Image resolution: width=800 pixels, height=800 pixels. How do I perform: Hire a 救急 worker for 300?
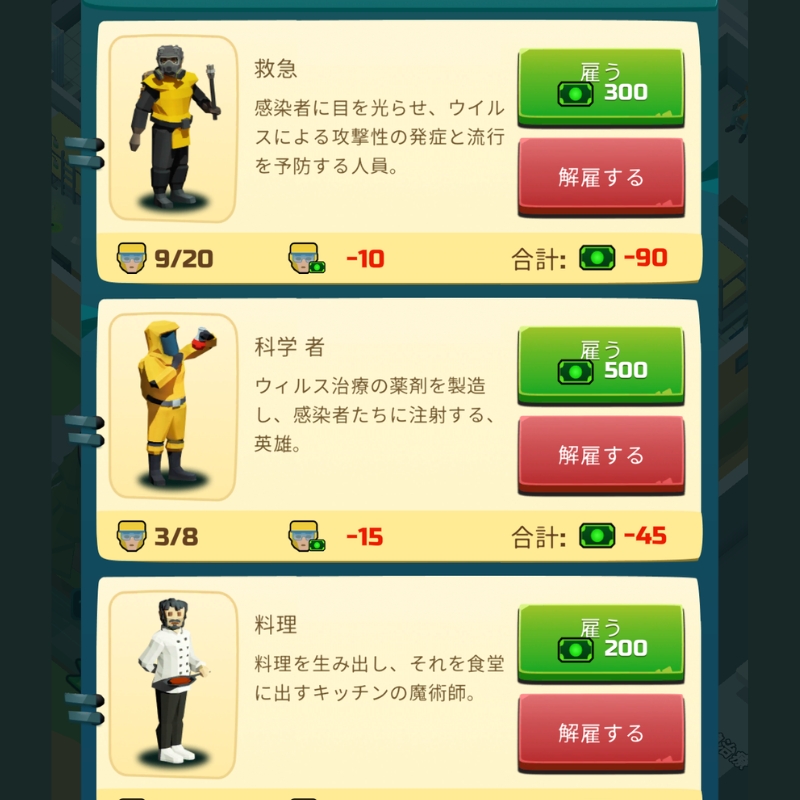pyautogui.click(x=600, y=86)
